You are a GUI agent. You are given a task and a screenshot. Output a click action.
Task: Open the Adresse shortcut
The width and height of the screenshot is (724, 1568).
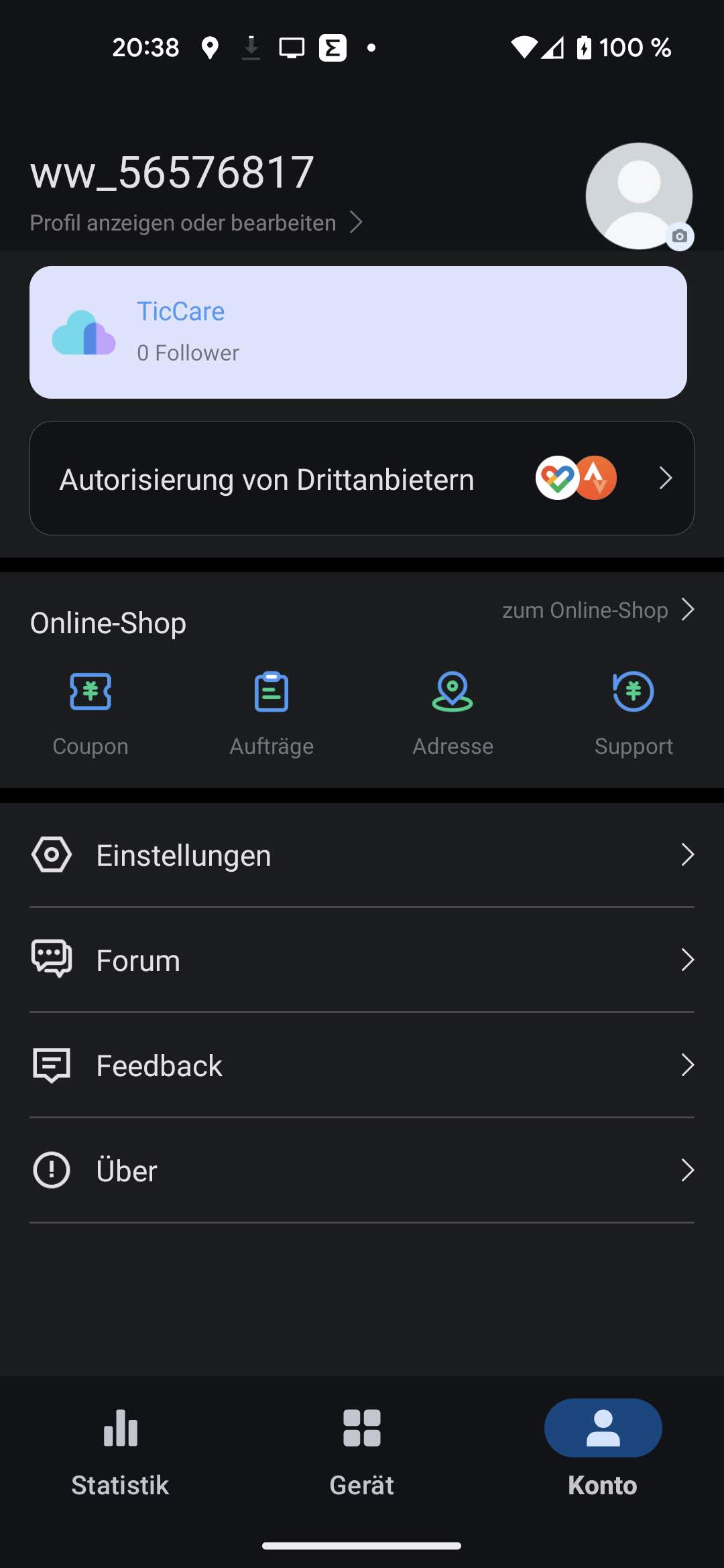point(452,713)
